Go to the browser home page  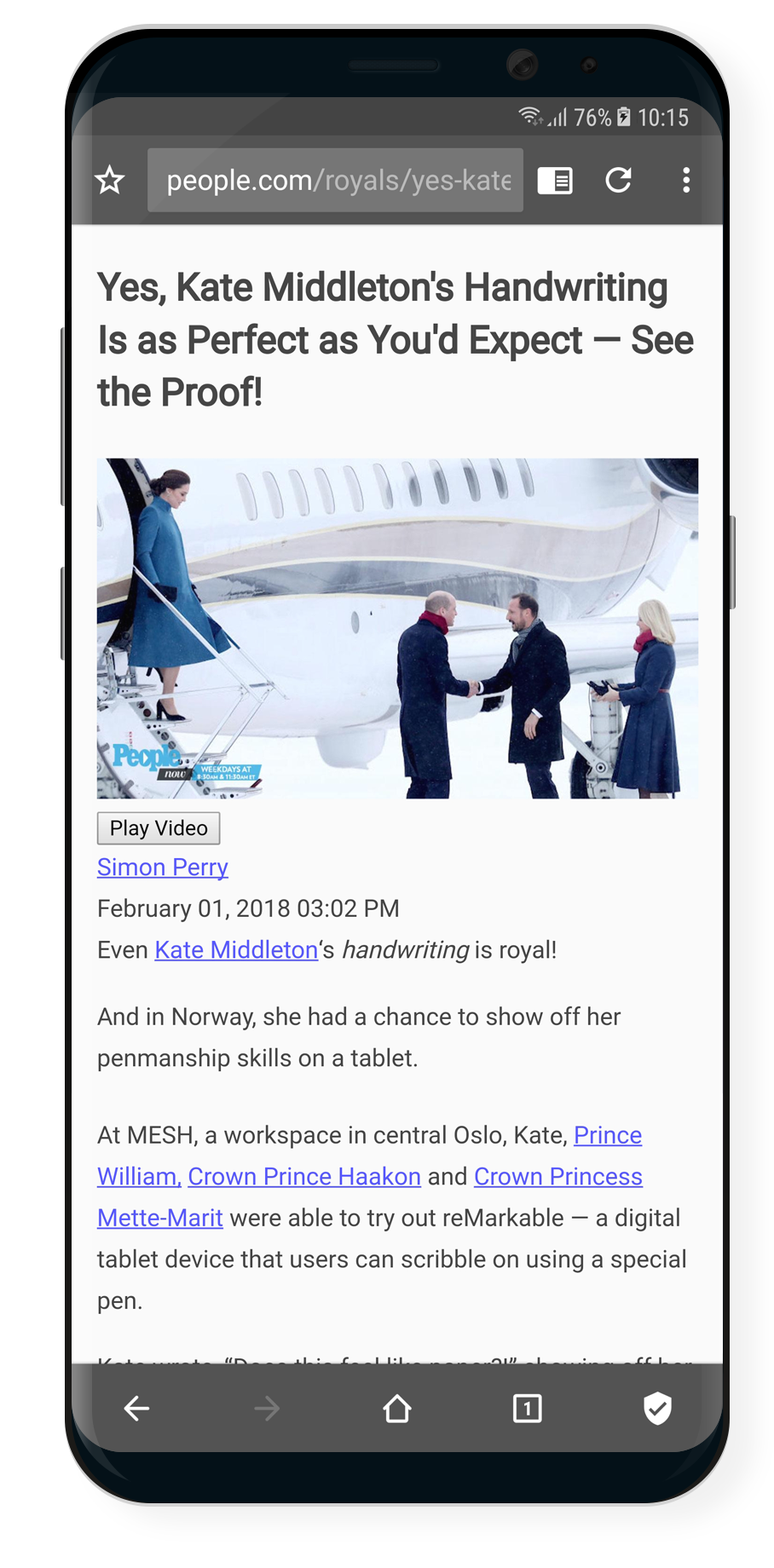tap(397, 1409)
